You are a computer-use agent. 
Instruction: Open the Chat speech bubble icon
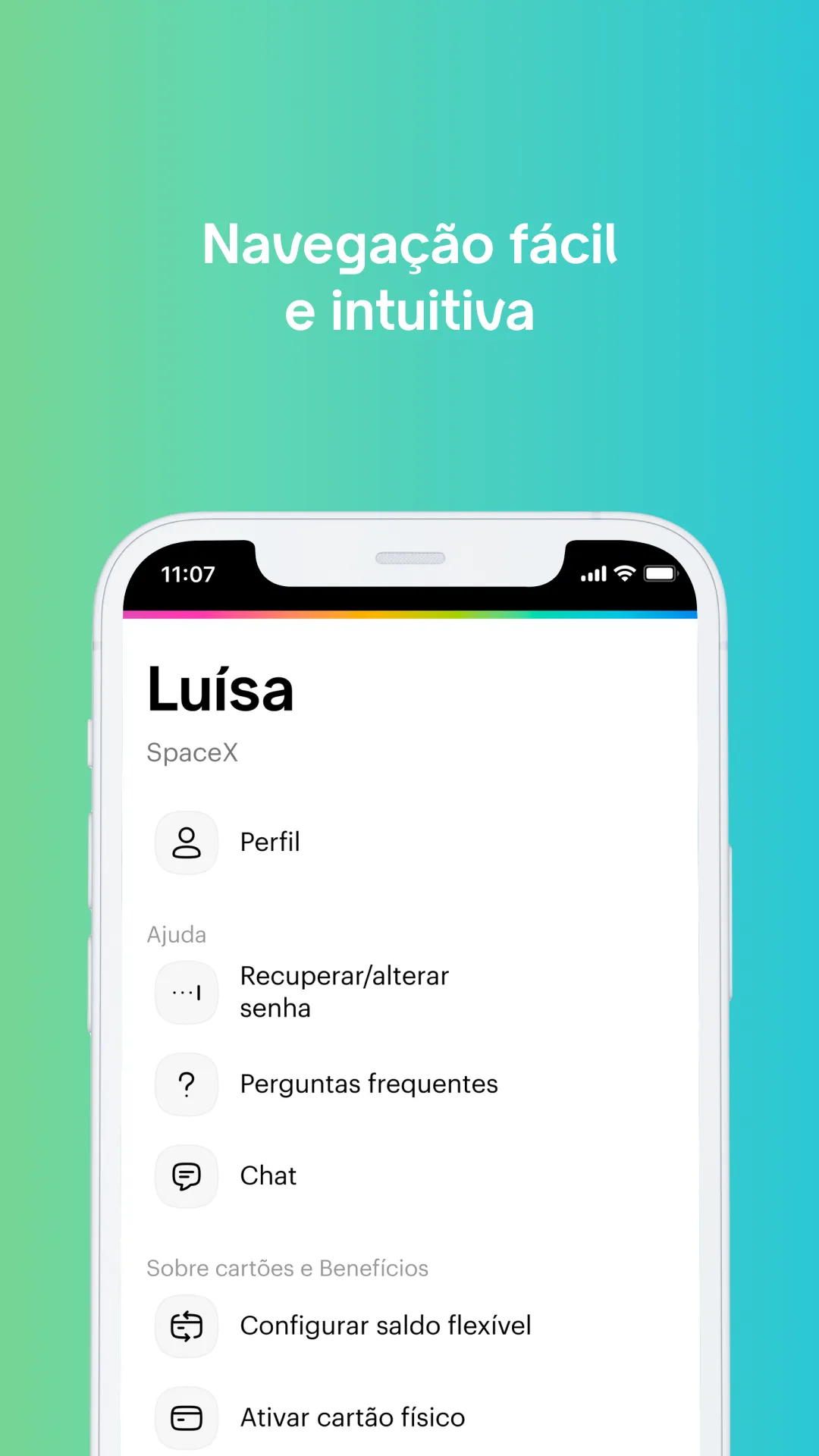click(187, 1176)
